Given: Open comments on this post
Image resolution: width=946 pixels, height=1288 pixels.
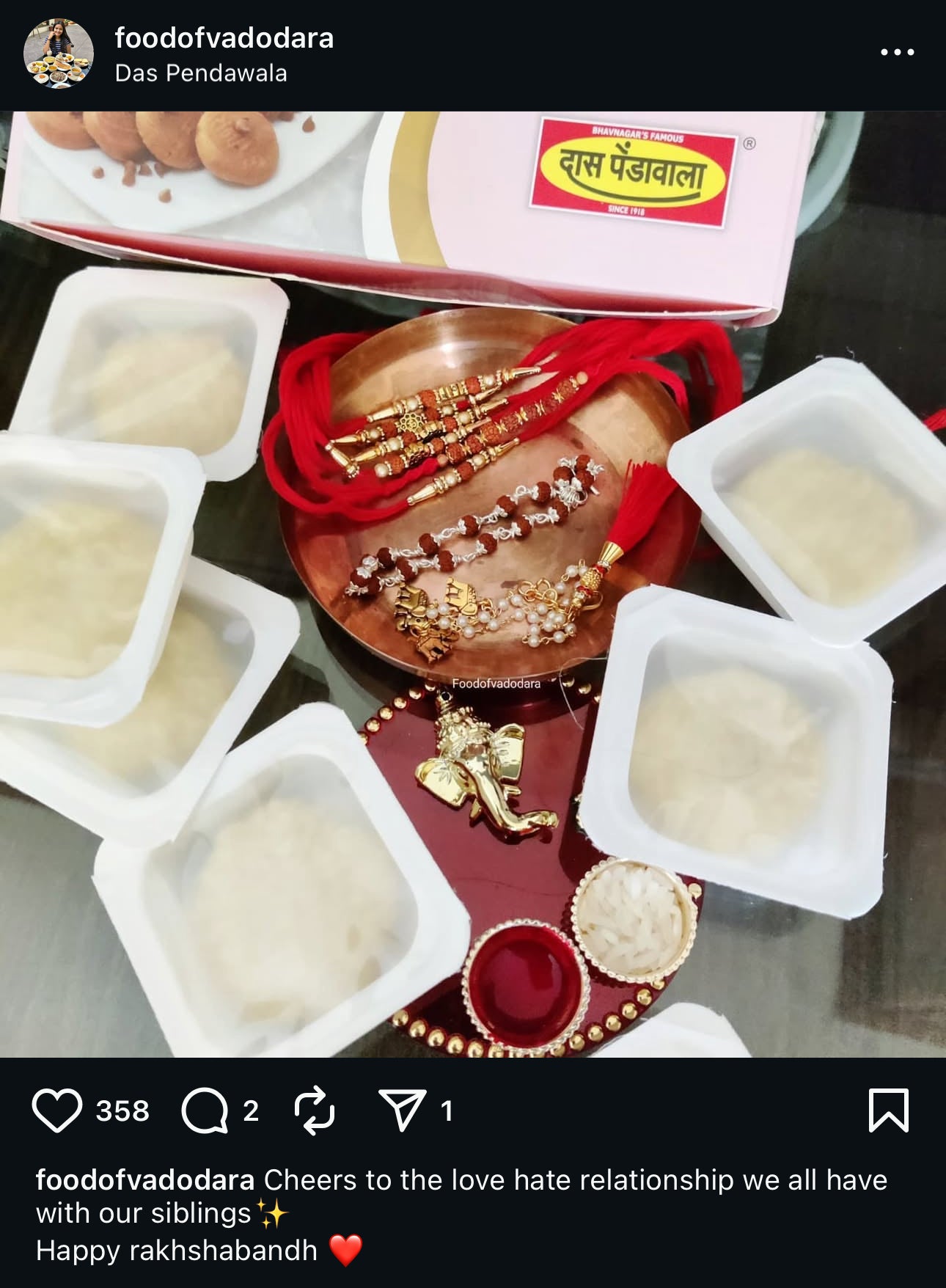Looking at the screenshot, I should [205, 1110].
